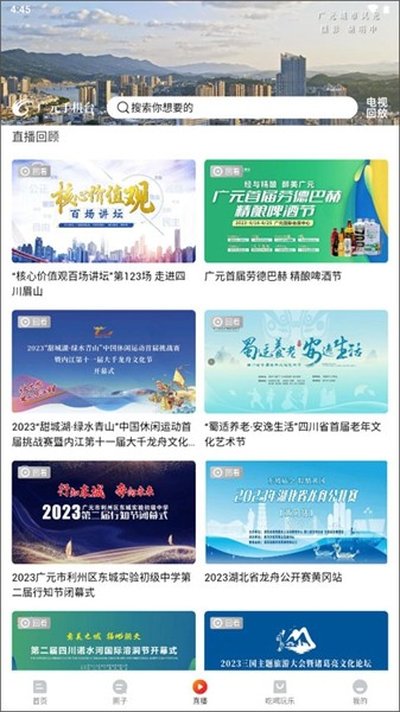The height and width of the screenshot is (712, 400).
Task: Open 电视回放 TV replay
Action: [377, 108]
